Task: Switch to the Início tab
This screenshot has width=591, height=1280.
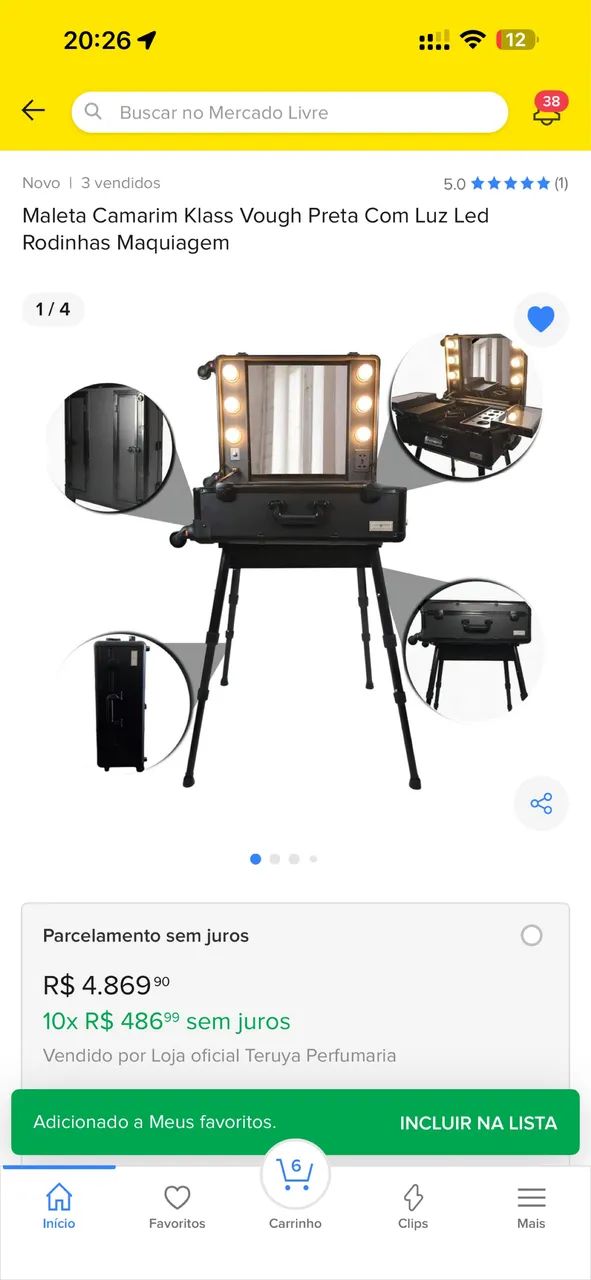Action: [59, 1206]
